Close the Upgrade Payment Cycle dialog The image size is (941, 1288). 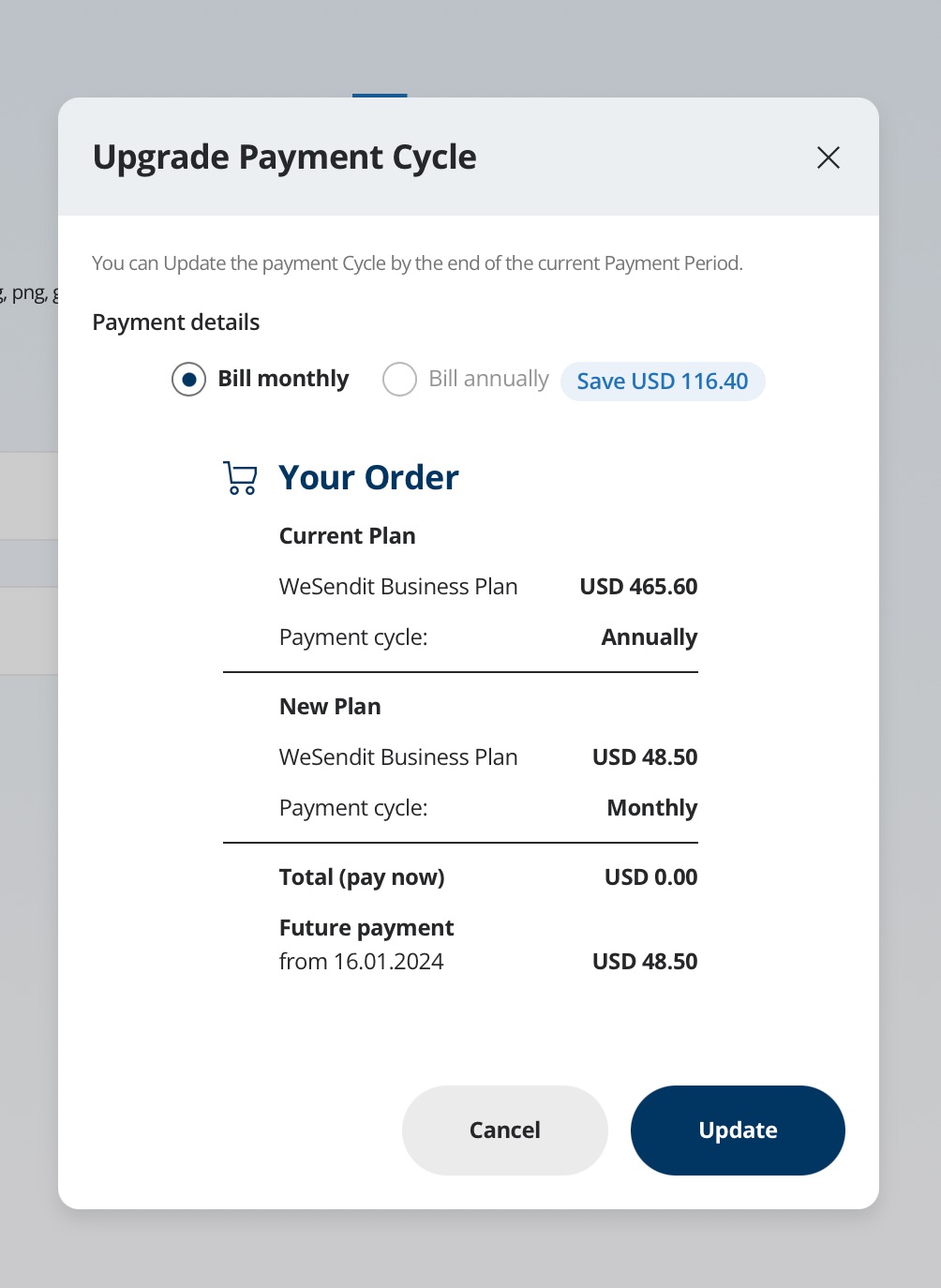tap(828, 157)
